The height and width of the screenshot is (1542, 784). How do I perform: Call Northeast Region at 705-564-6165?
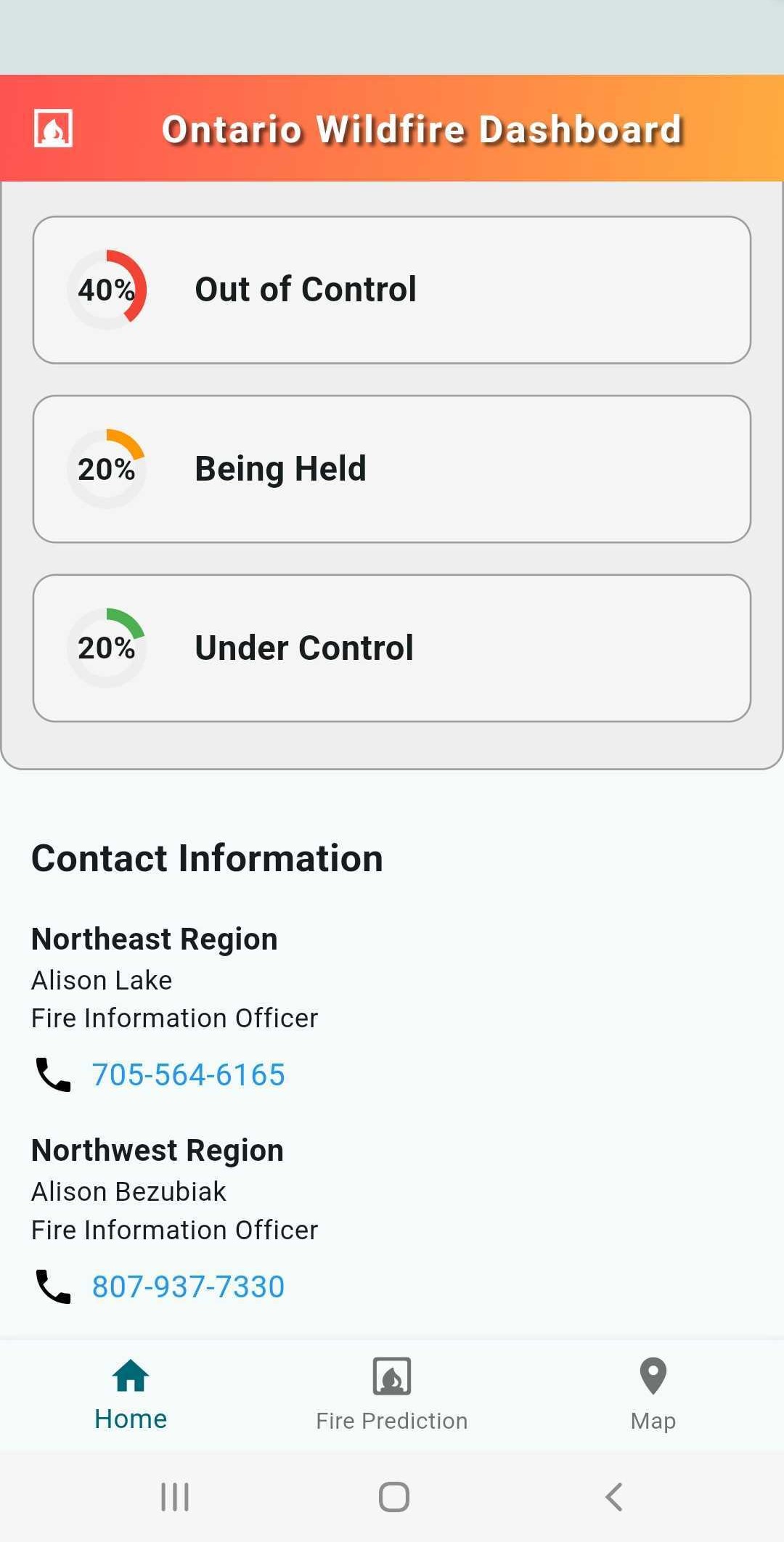click(188, 1075)
